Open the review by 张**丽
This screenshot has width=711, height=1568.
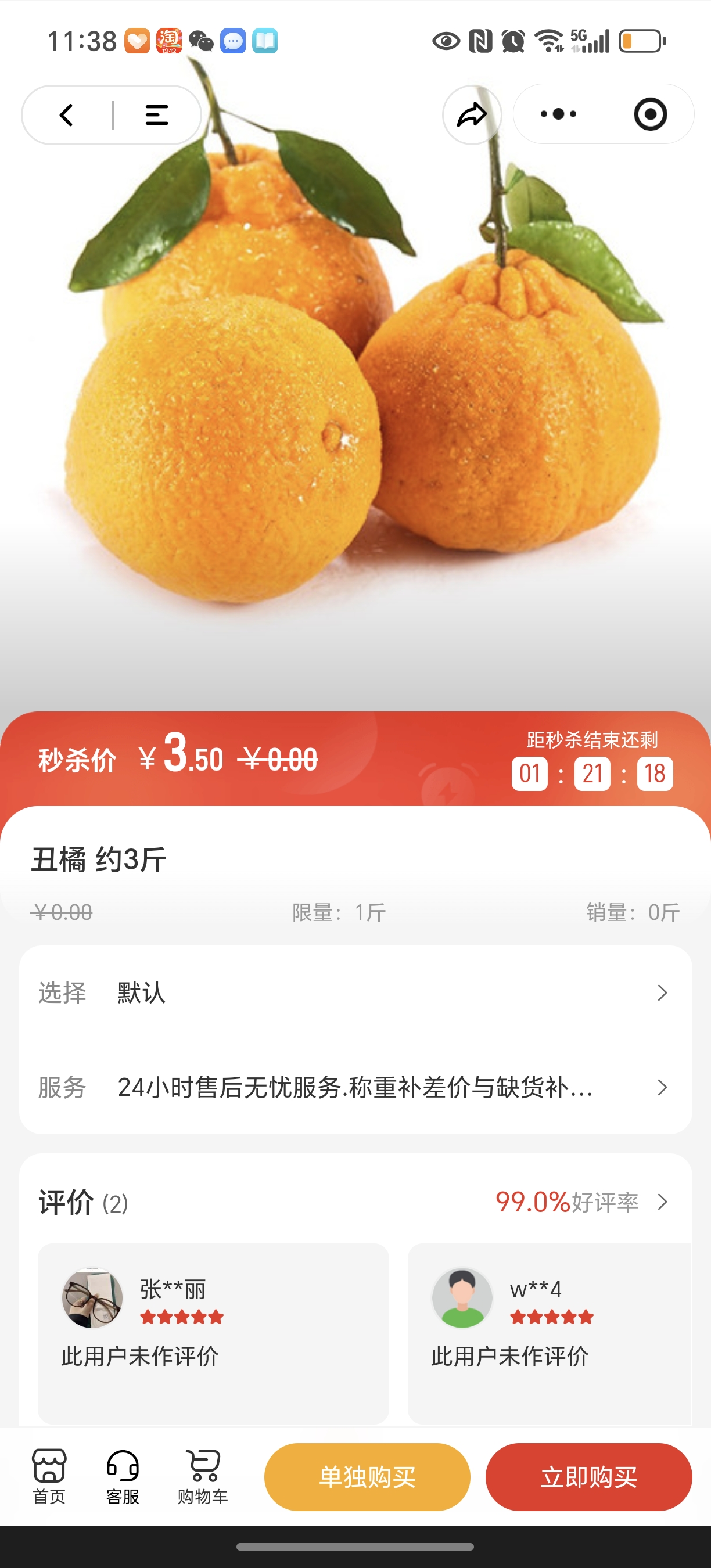point(213,1333)
